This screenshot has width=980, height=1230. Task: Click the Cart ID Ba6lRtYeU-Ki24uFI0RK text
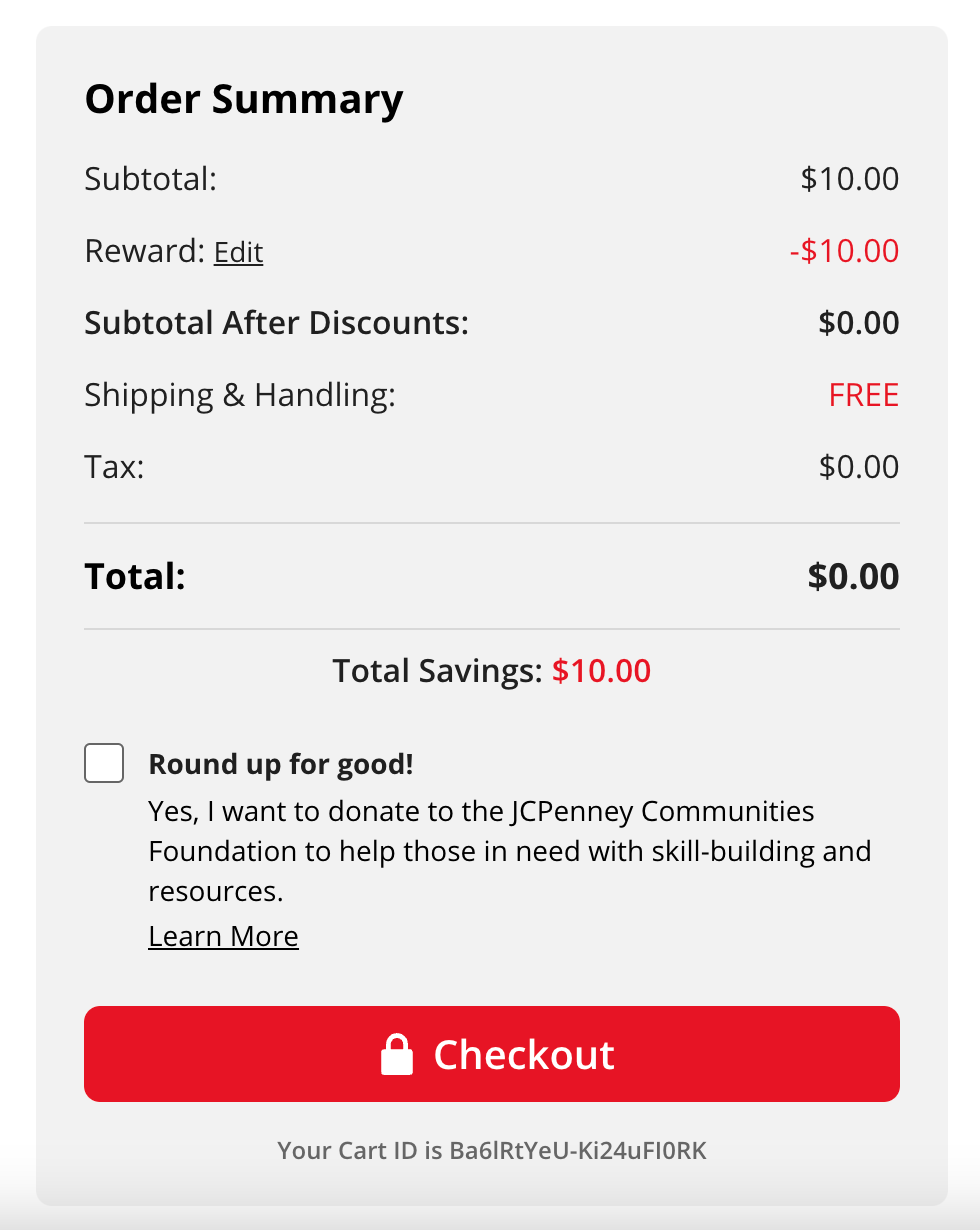click(x=491, y=1150)
